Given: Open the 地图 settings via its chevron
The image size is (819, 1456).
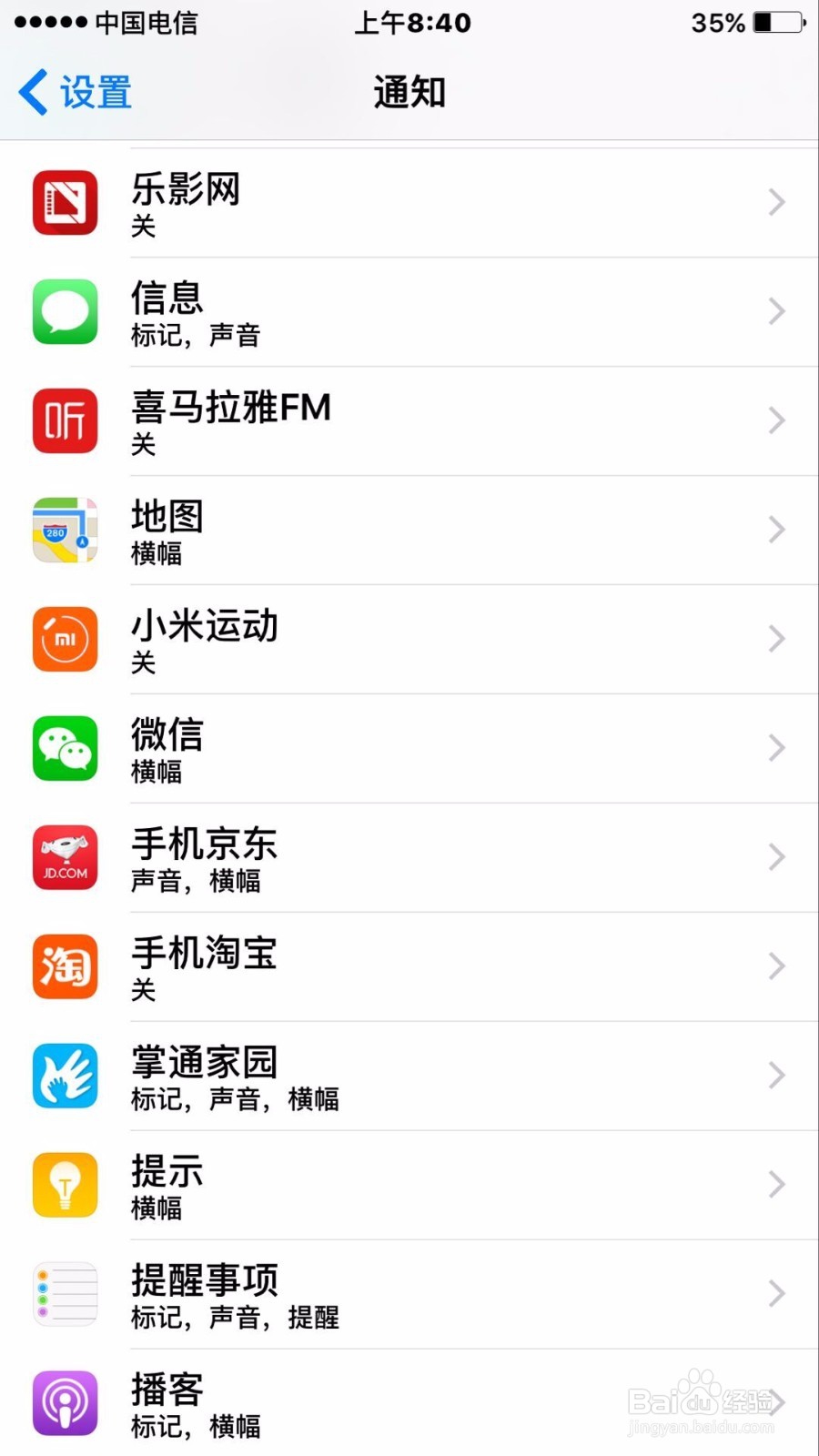Looking at the screenshot, I should point(776,530).
